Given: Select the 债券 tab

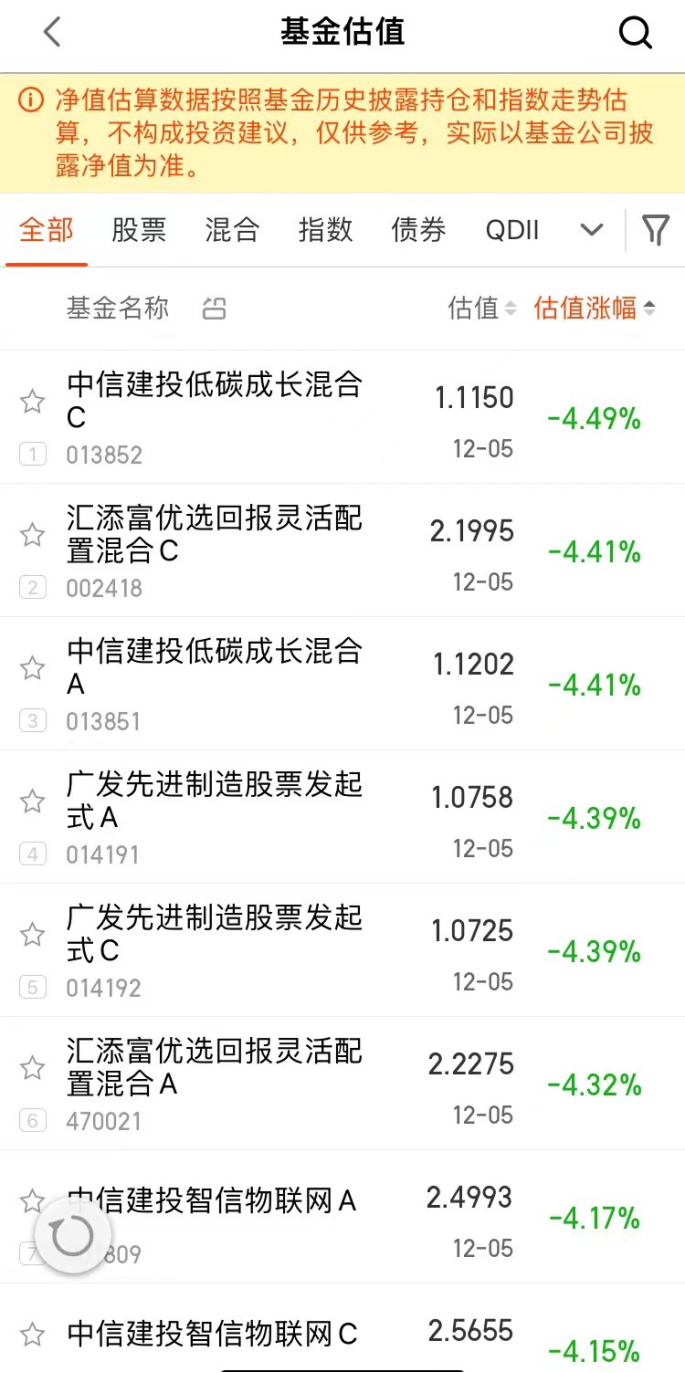Looking at the screenshot, I should pyautogui.click(x=418, y=229).
